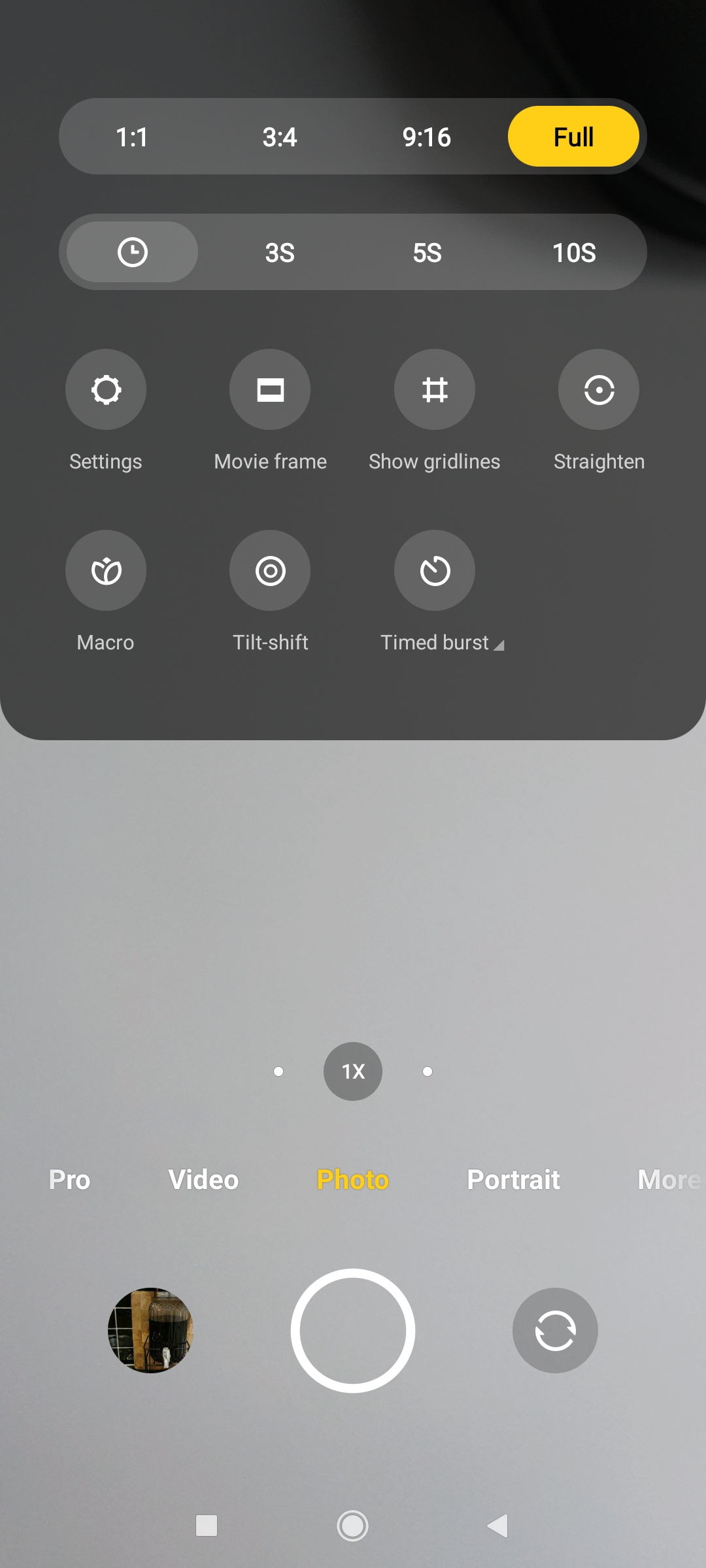Tap the 1X zoom button
This screenshot has height=1568, width=706.
[x=353, y=1071]
